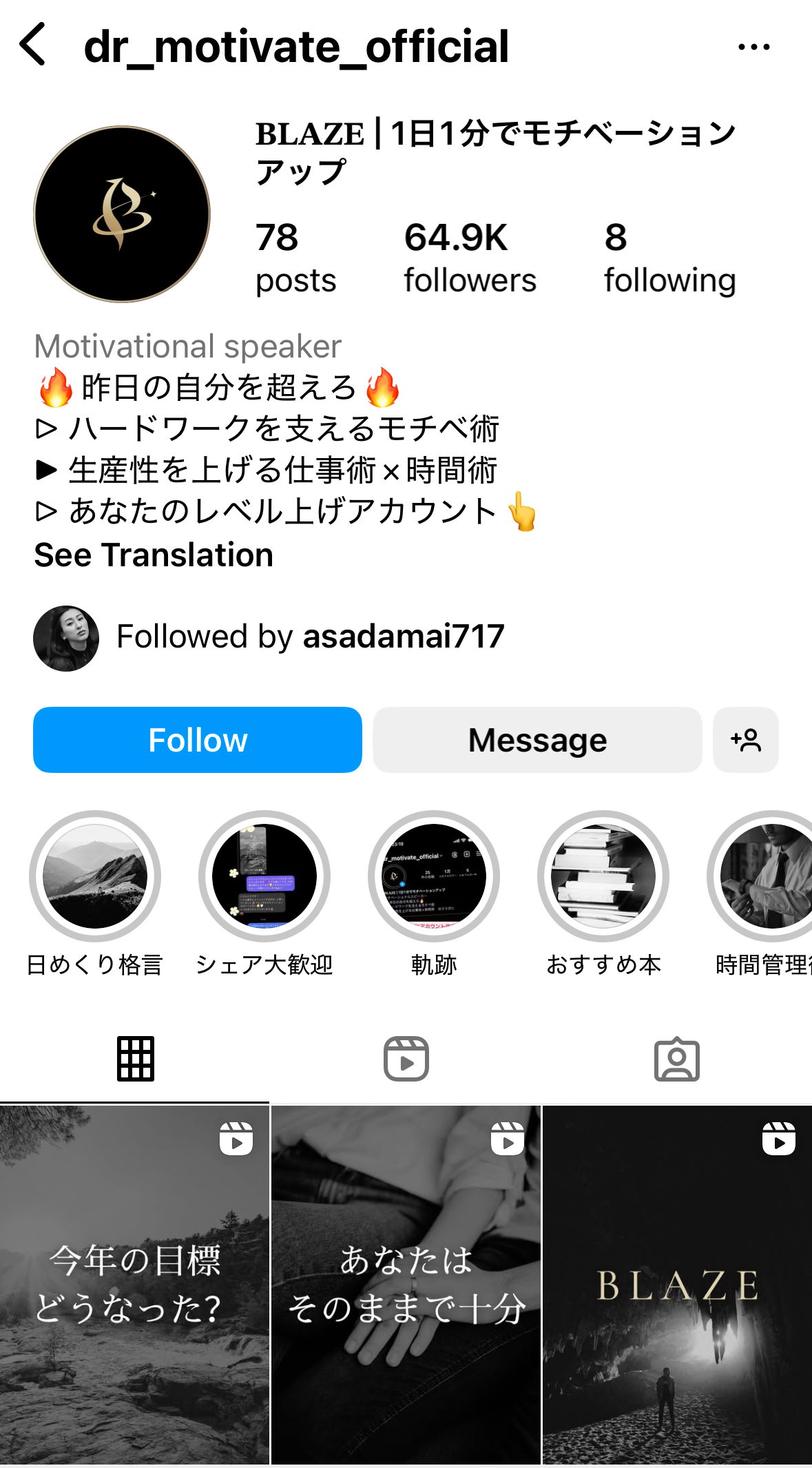Switch to the Reels tab
The height and width of the screenshot is (1468, 812).
[406, 1059]
